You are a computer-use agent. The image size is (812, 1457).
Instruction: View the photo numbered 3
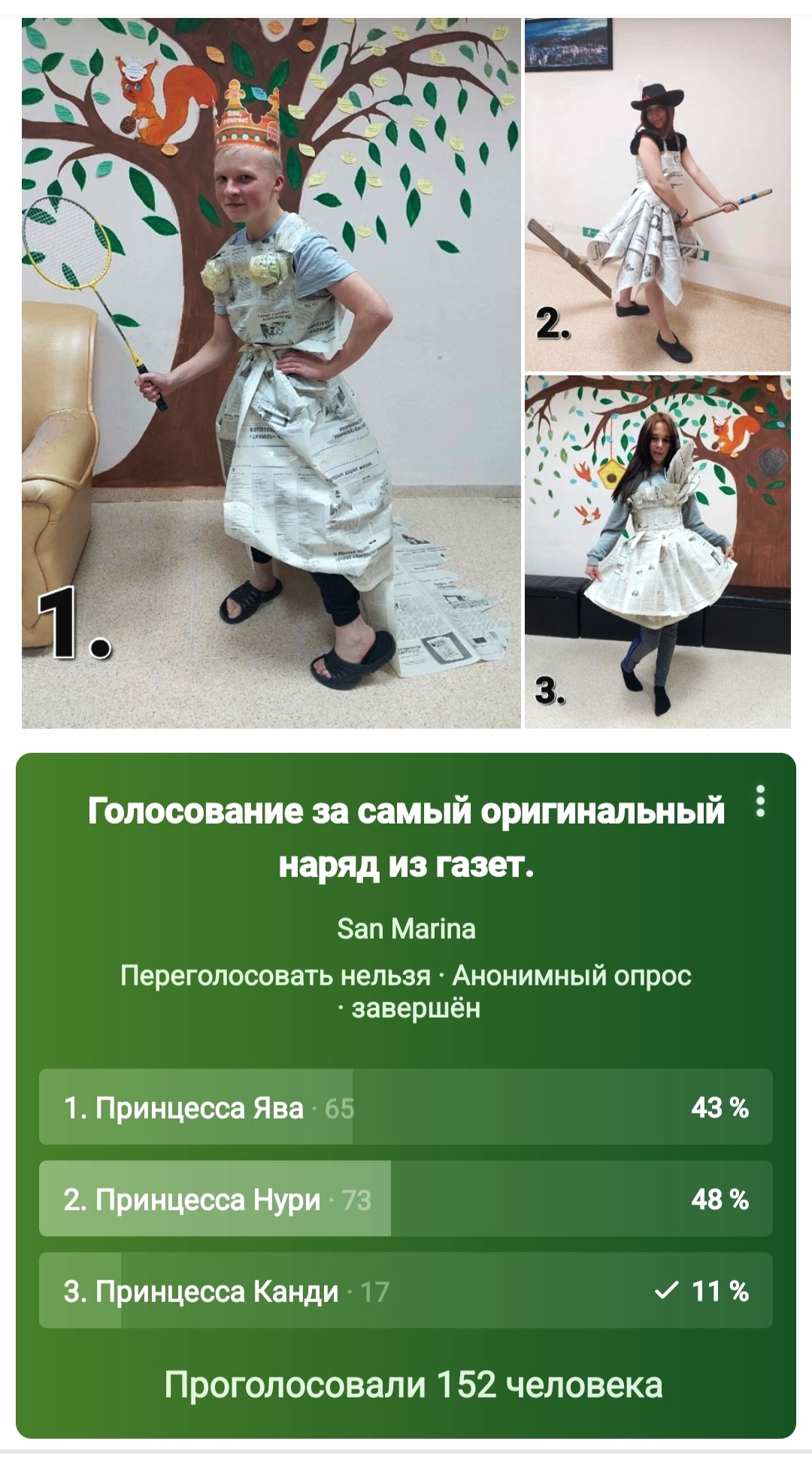tap(658, 552)
